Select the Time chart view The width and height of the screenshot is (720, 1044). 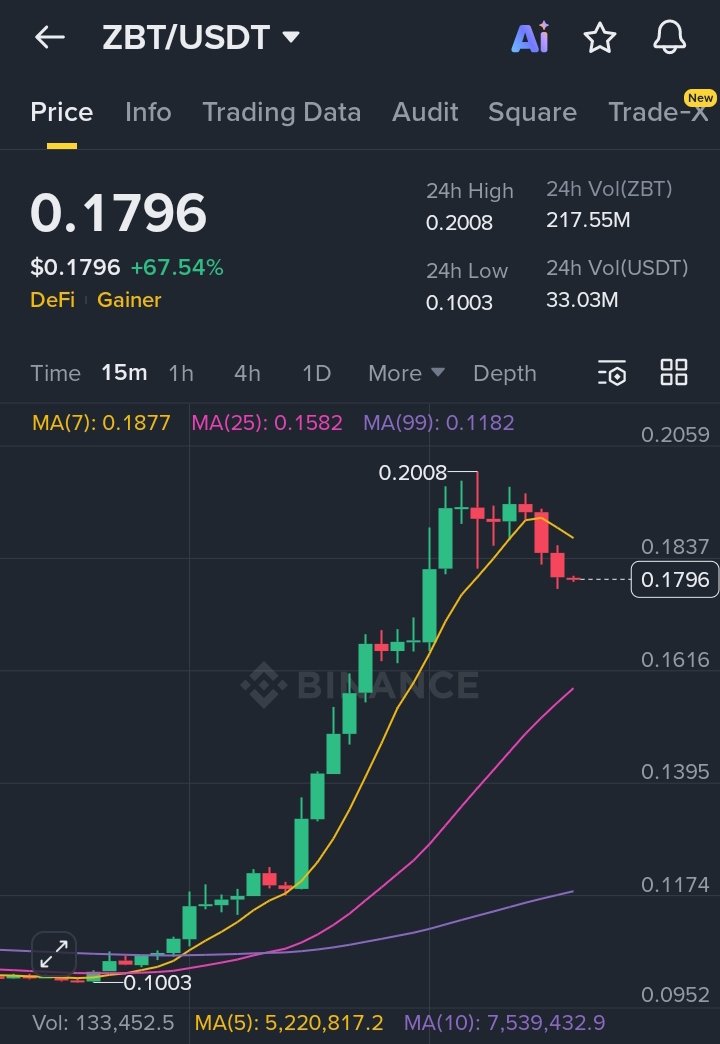pyautogui.click(x=55, y=373)
